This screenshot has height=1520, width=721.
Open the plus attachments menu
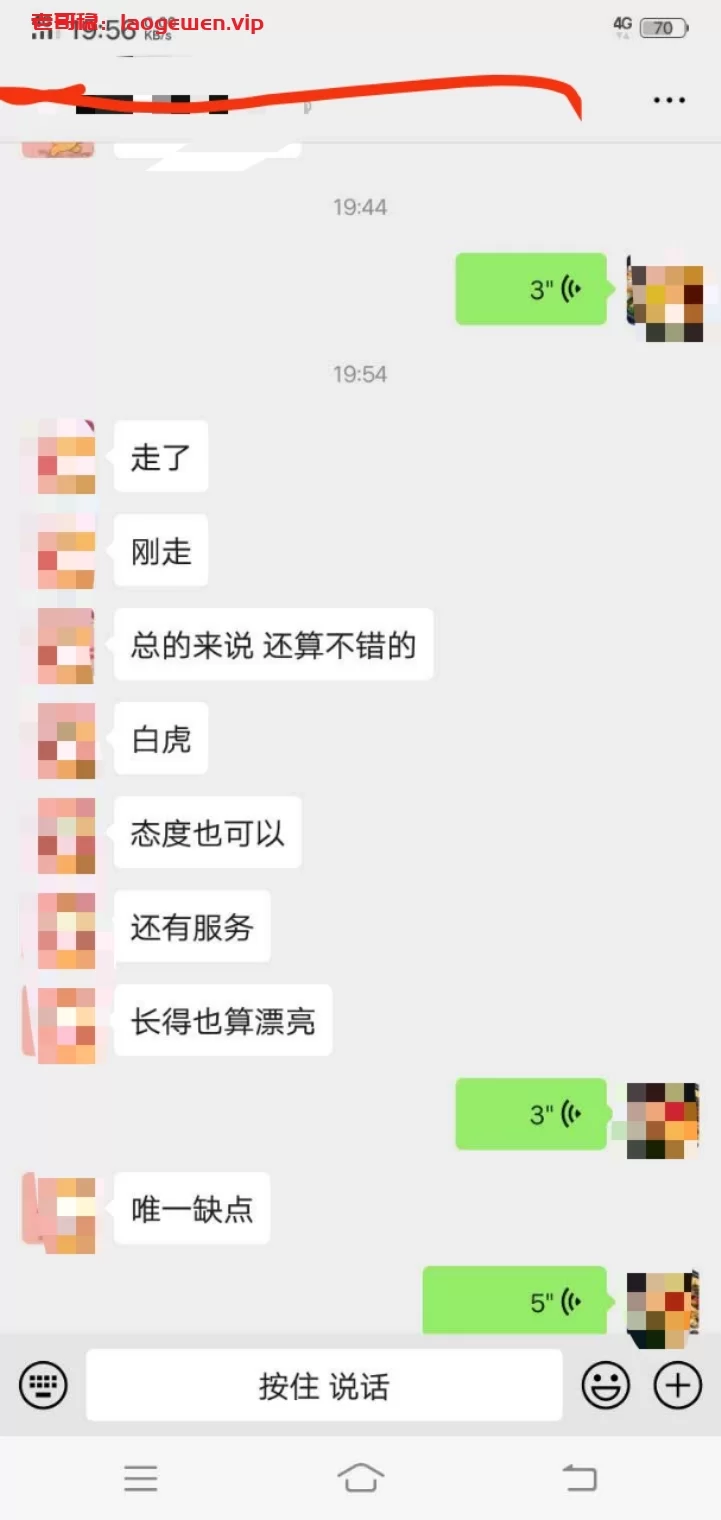[x=678, y=1386]
